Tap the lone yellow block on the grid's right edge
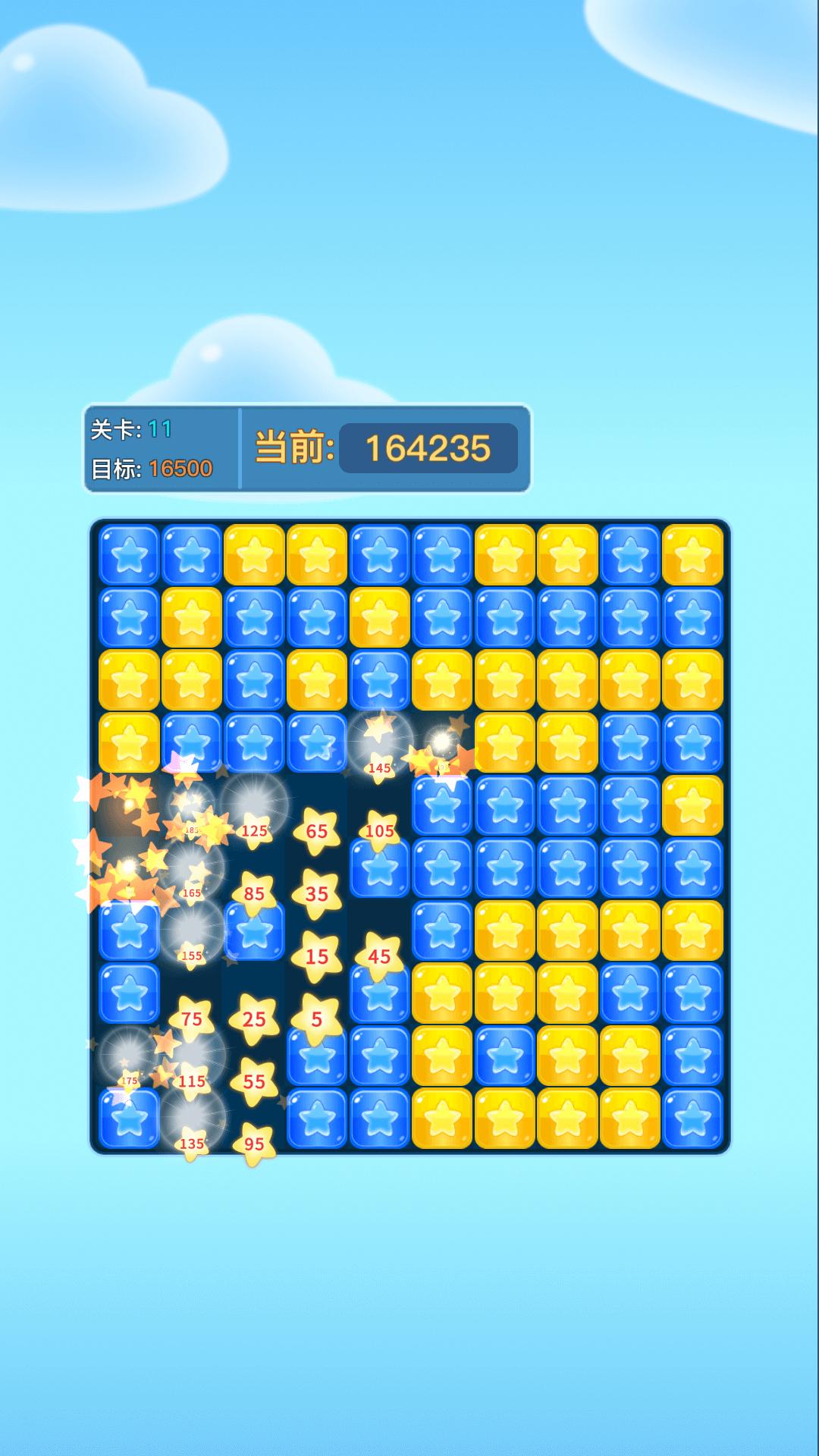819x1456 pixels. tap(692, 805)
